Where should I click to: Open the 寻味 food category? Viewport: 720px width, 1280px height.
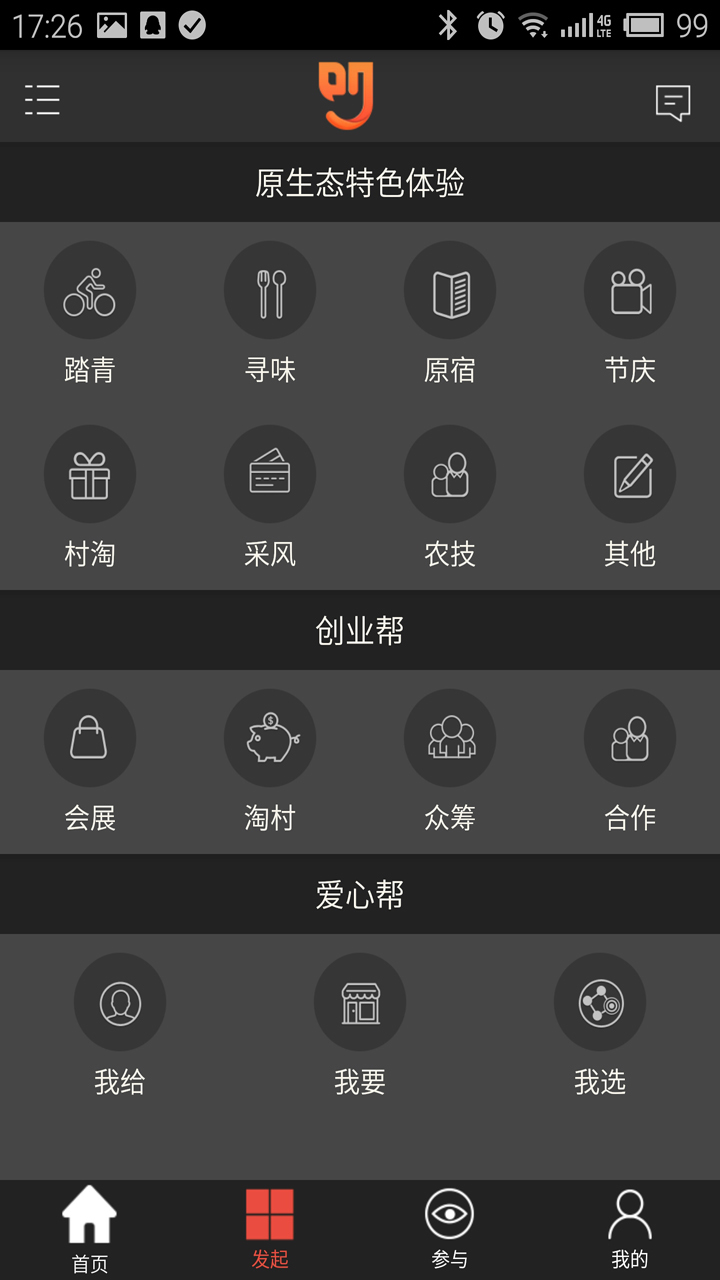coord(270,290)
